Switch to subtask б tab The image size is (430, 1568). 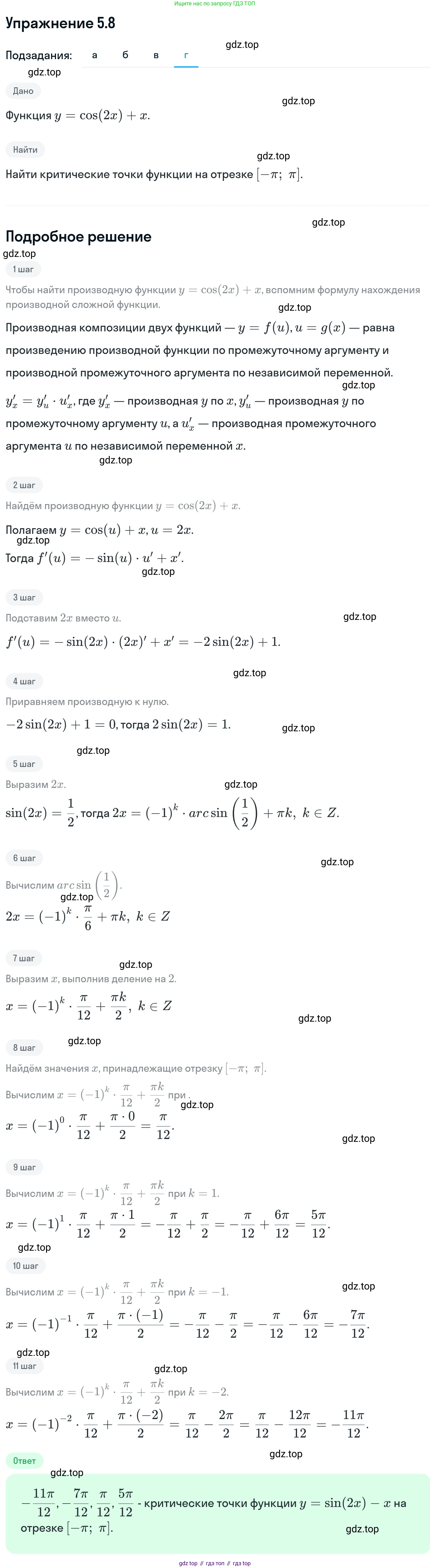[x=125, y=55]
